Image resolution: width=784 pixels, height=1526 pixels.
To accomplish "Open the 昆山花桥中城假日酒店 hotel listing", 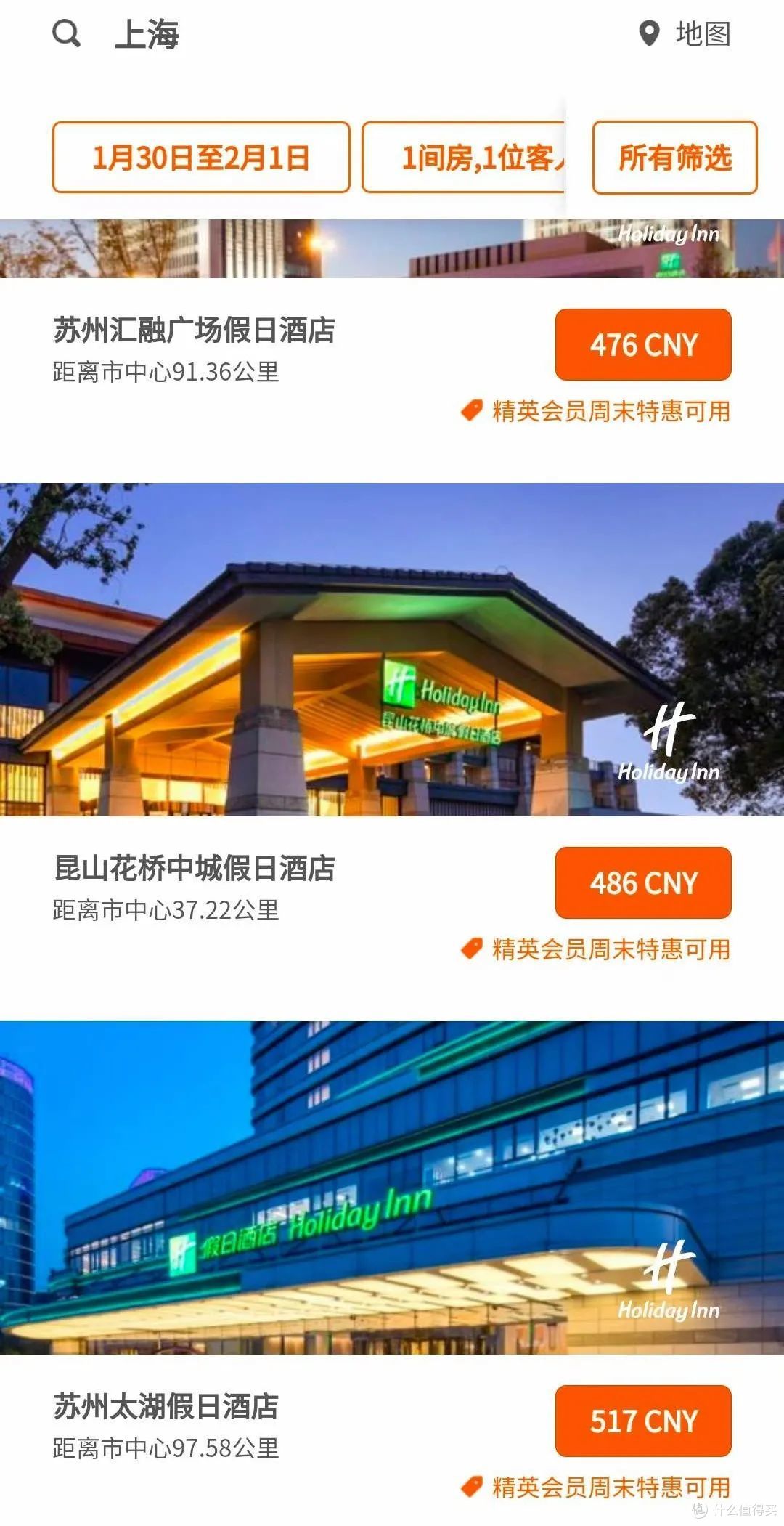I will click(195, 869).
